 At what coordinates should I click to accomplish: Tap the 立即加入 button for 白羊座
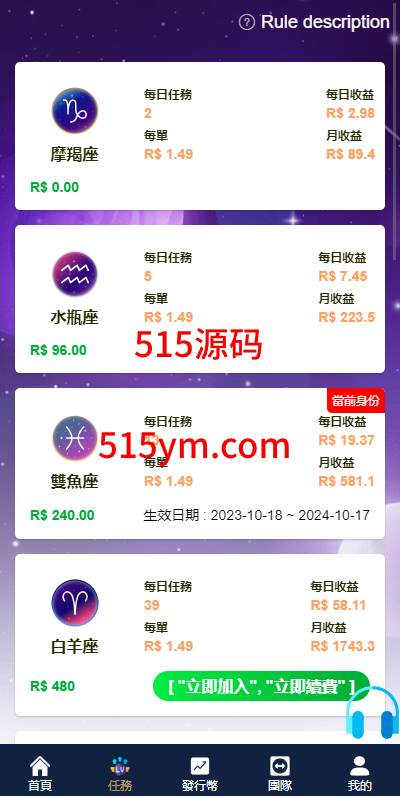[x=261, y=686]
